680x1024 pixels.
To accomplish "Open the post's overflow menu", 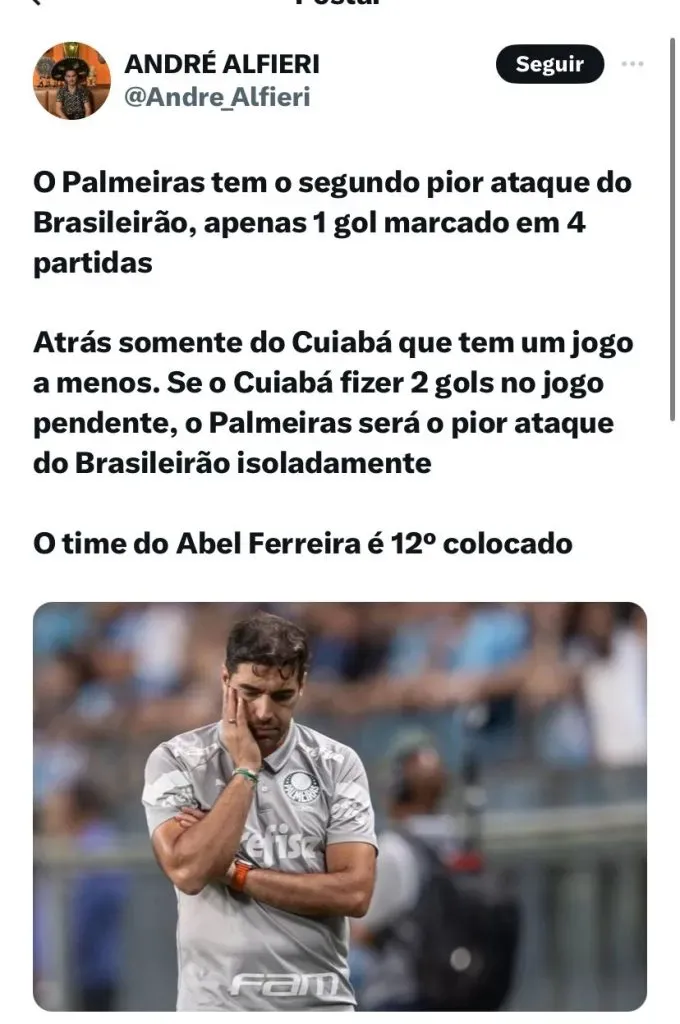I will [632, 65].
